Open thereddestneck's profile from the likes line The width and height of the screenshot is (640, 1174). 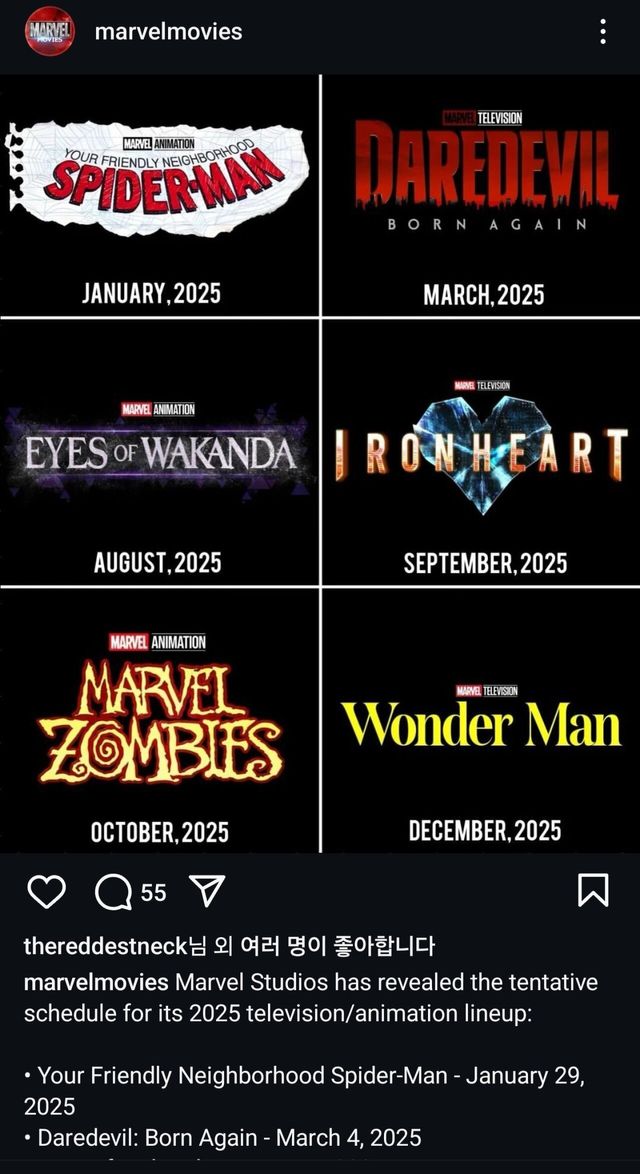[x=105, y=946]
